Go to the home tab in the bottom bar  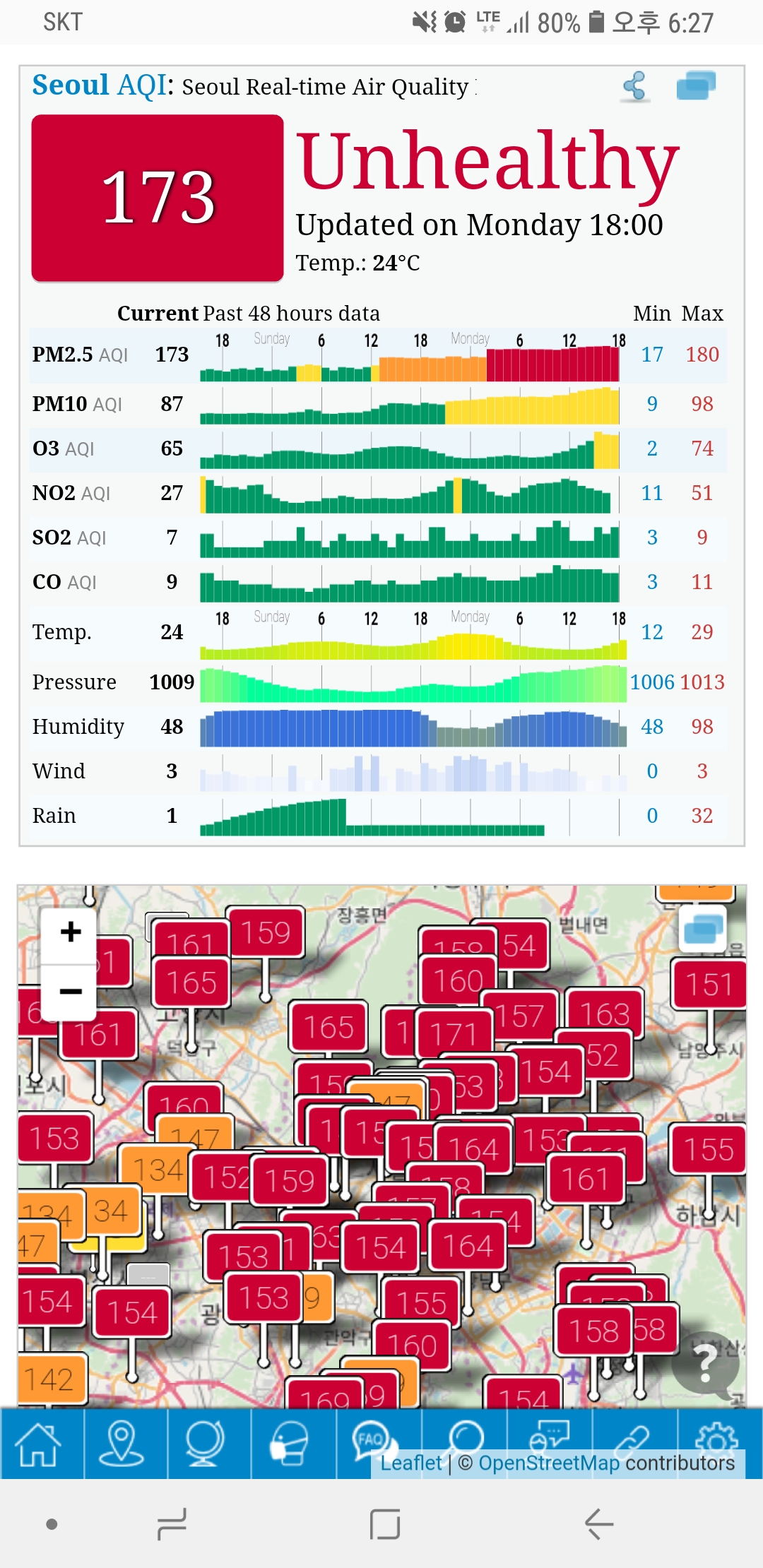(42, 1443)
